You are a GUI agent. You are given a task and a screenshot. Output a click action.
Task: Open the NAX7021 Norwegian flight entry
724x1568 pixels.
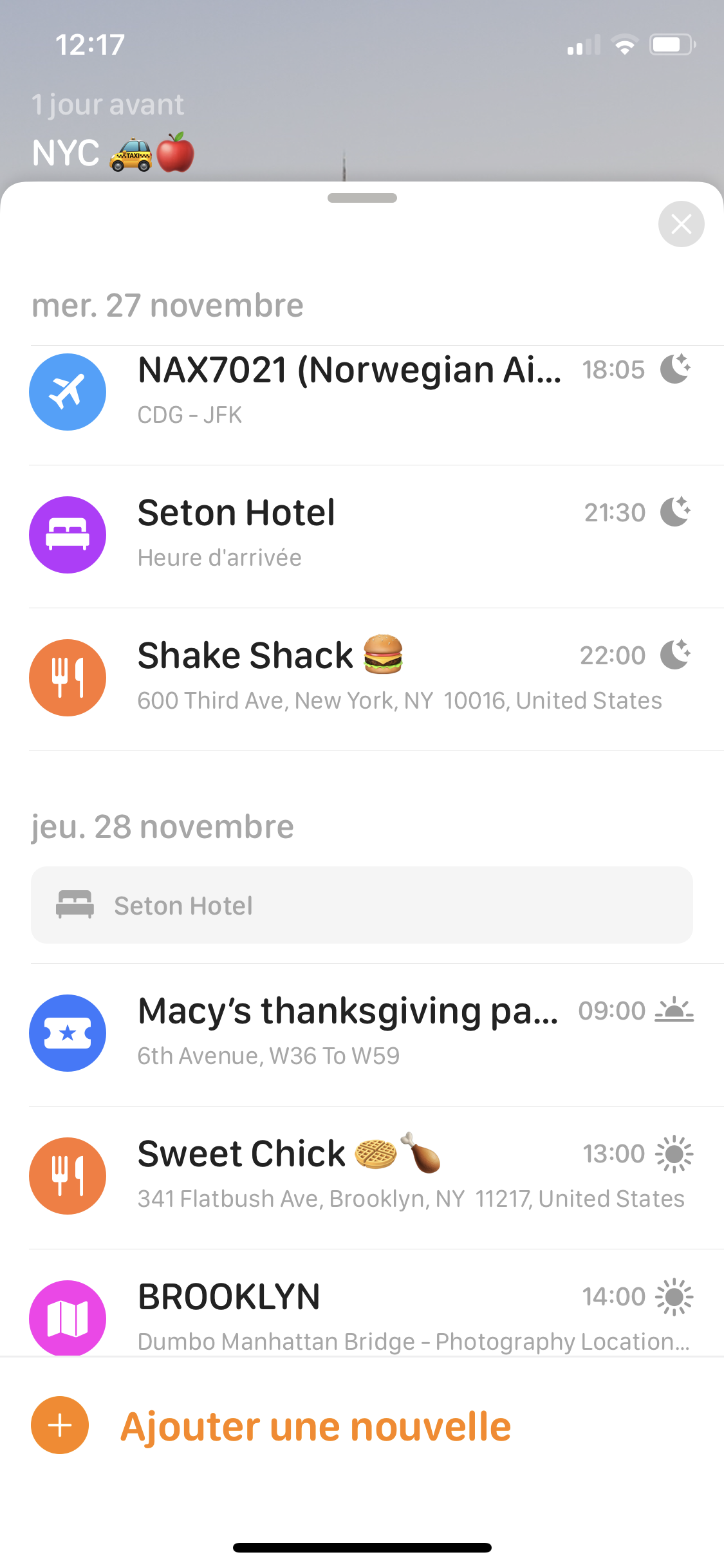pos(360,391)
